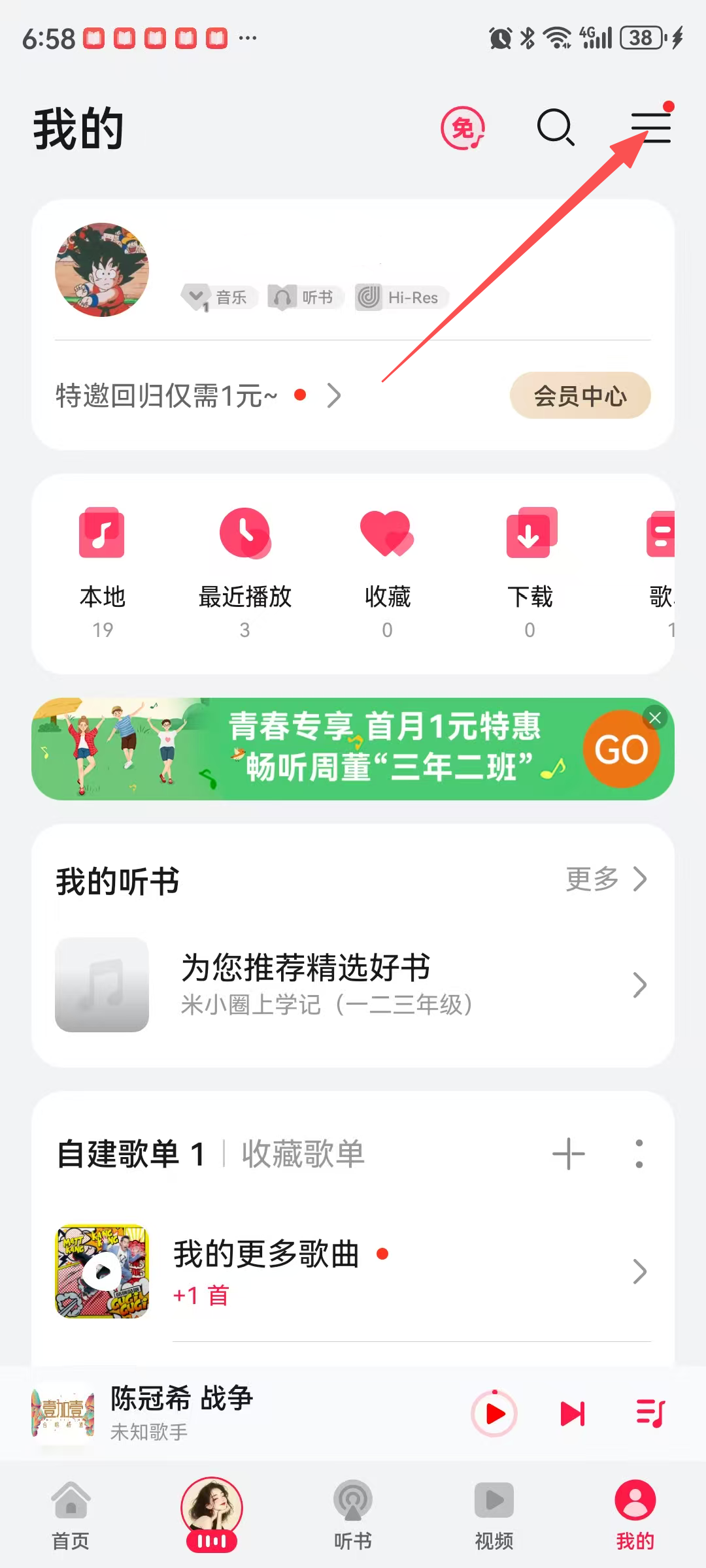Screen dimensions: 706x1568
Task: Open 收藏 favorites
Action: point(387,568)
